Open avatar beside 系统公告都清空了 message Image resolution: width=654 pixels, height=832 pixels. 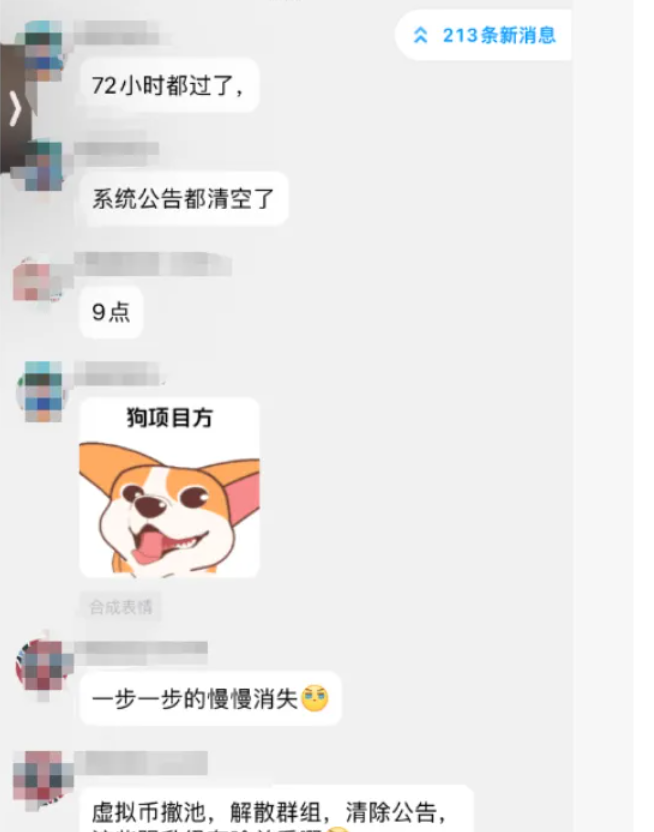[x=44, y=167]
